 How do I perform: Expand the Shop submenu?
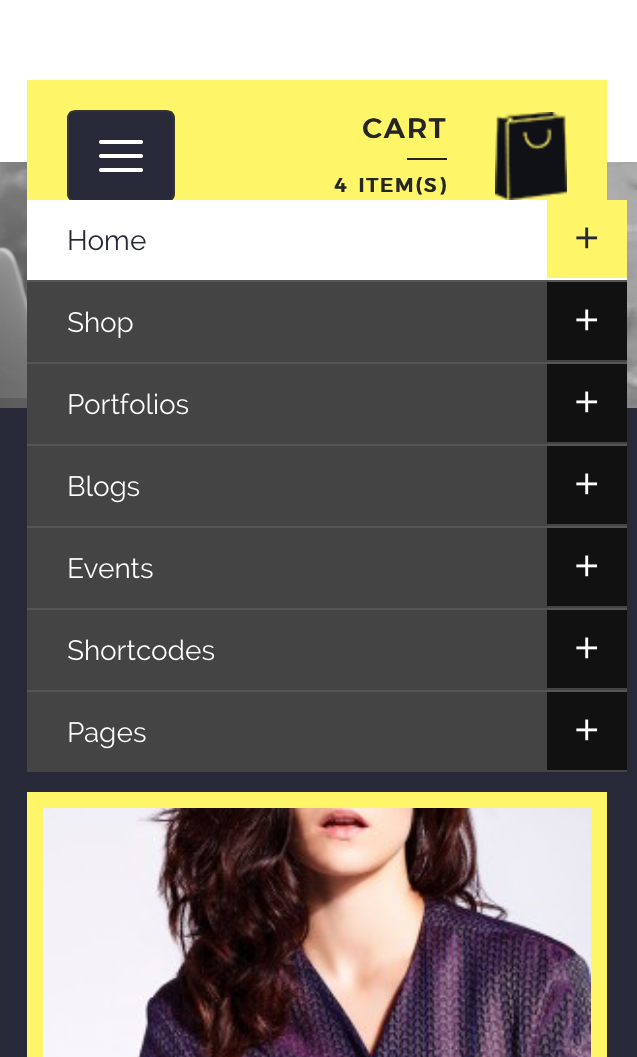586,321
